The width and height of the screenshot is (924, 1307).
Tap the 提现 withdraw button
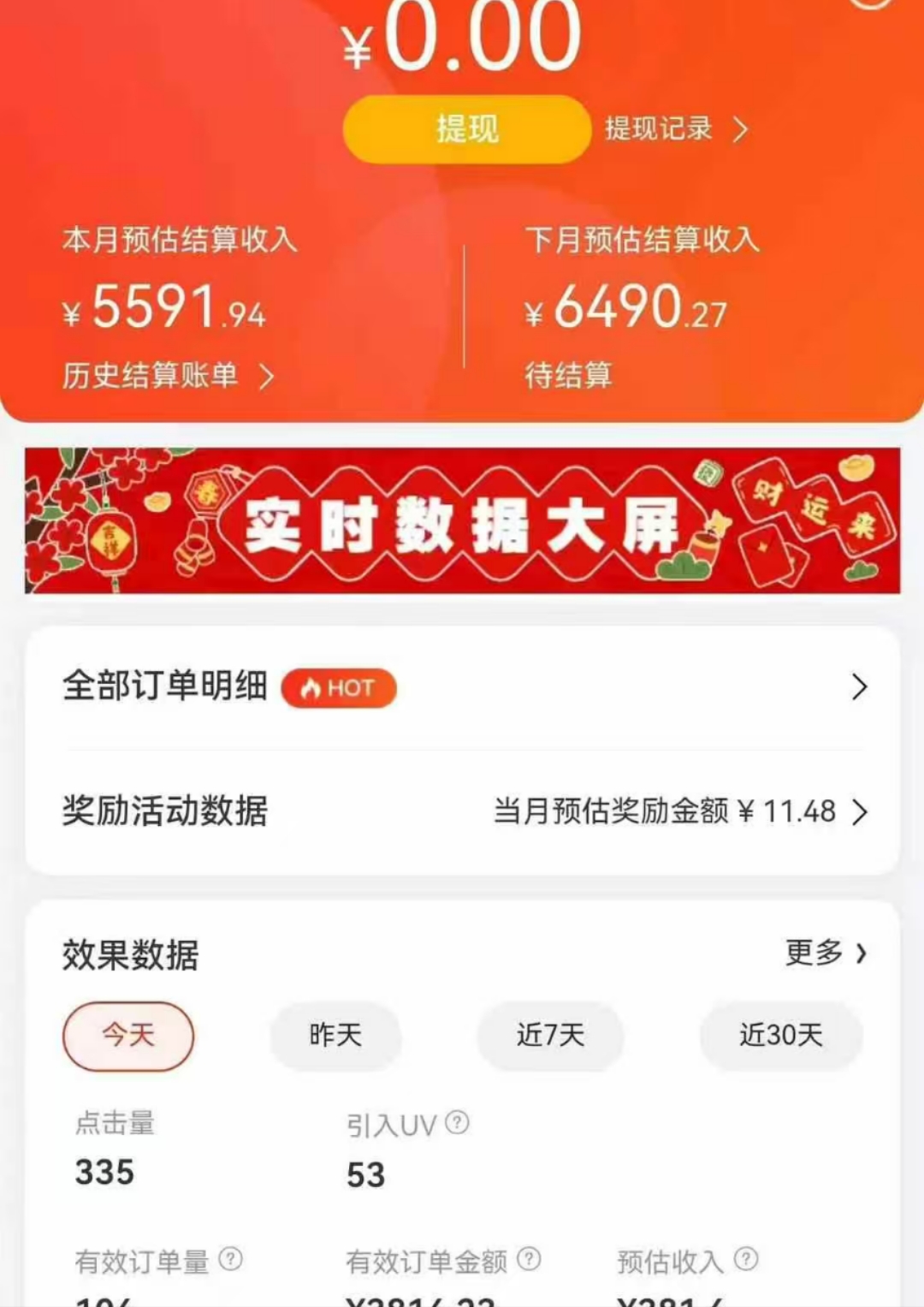coord(466,129)
